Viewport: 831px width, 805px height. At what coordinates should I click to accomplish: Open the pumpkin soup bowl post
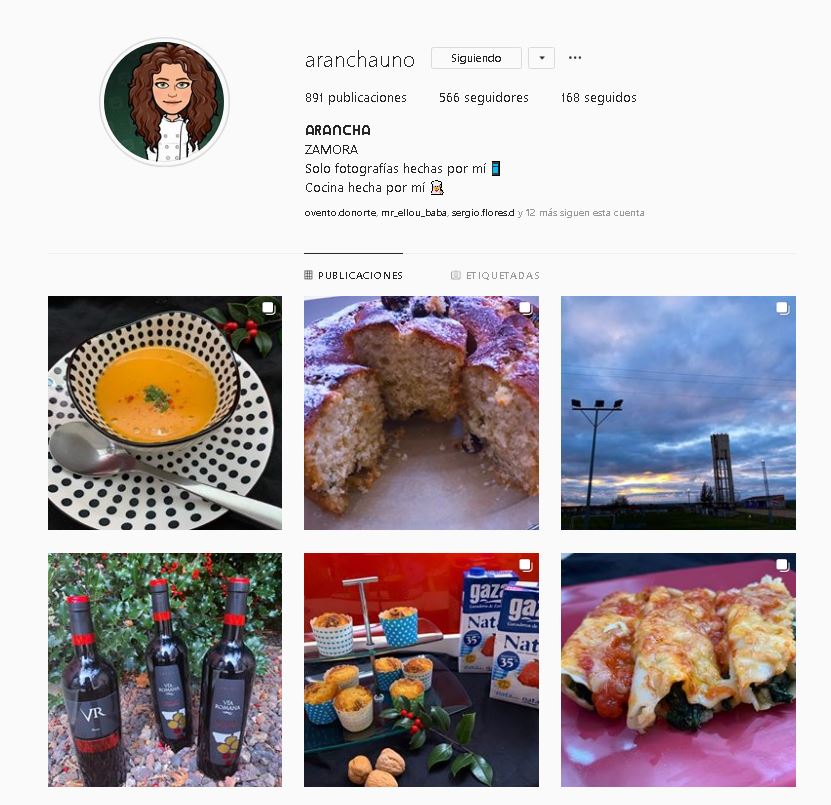click(165, 413)
